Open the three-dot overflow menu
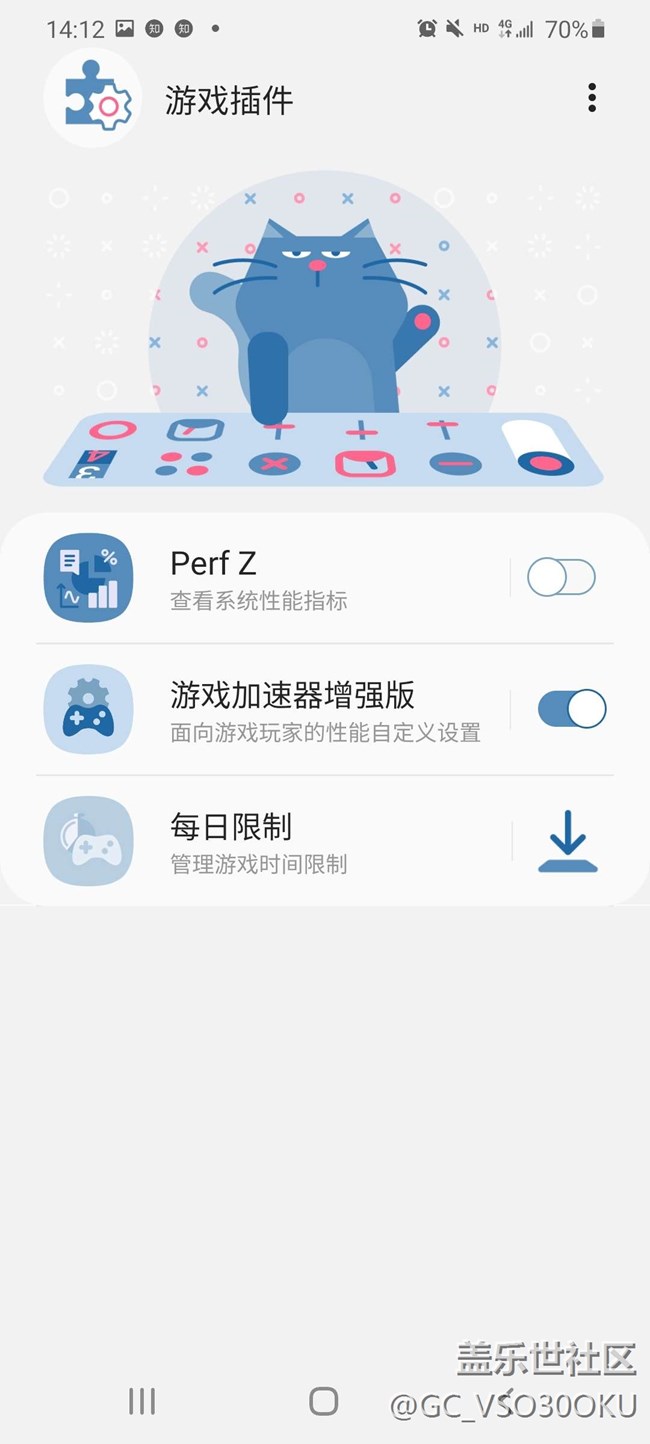The height and width of the screenshot is (1444, 650). [592, 98]
